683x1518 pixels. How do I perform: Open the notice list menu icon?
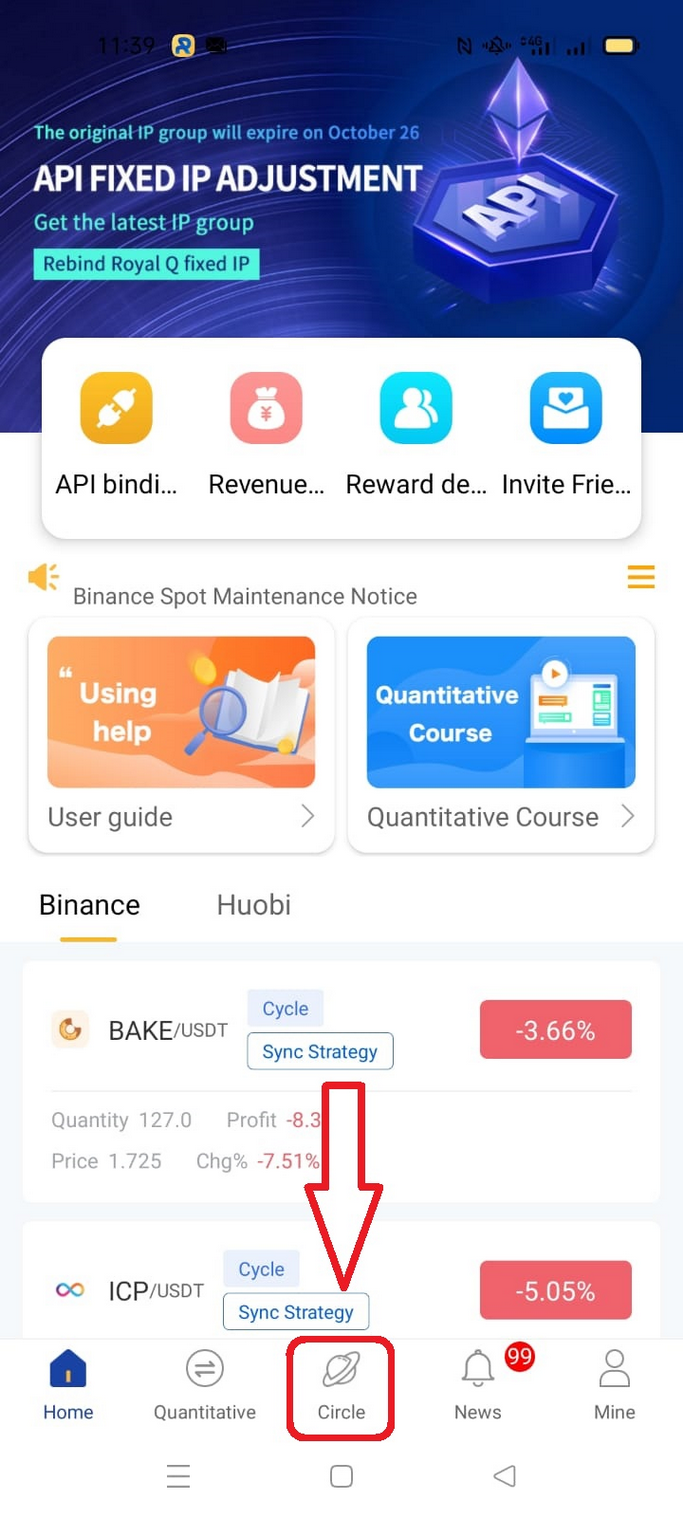[x=641, y=577]
